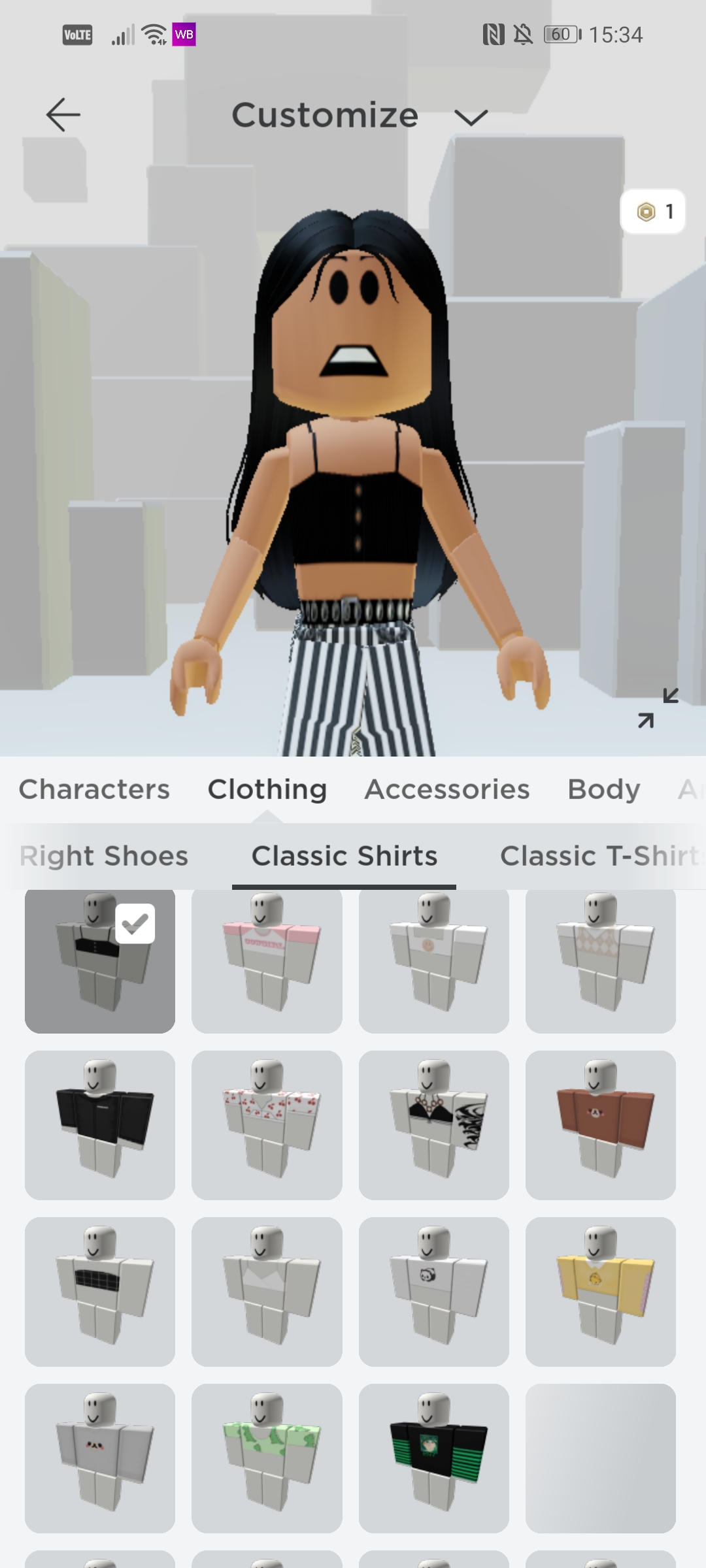Go back with the arrow icon
Image resolution: width=706 pixels, height=1568 pixels.
click(63, 115)
